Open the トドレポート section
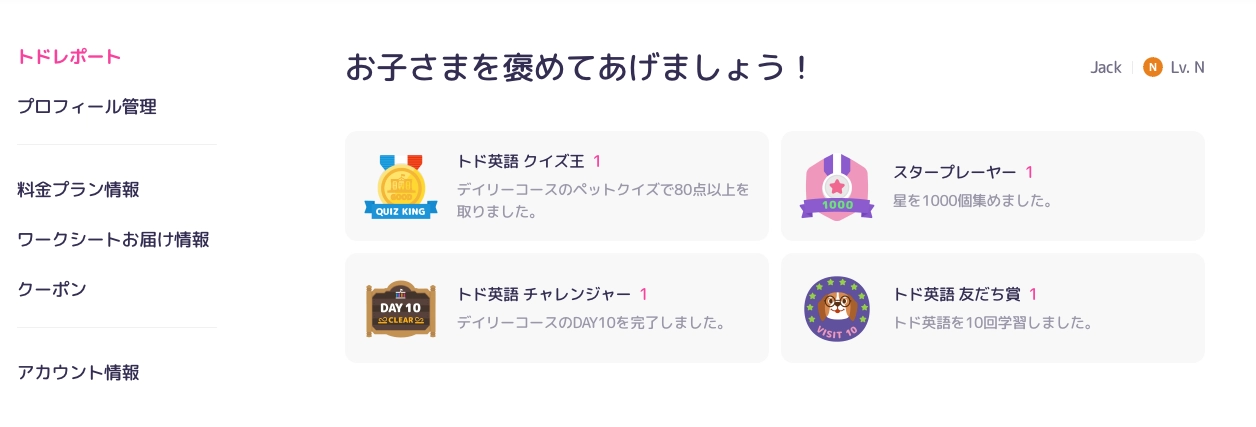The width and height of the screenshot is (1256, 427). coord(69,56)
